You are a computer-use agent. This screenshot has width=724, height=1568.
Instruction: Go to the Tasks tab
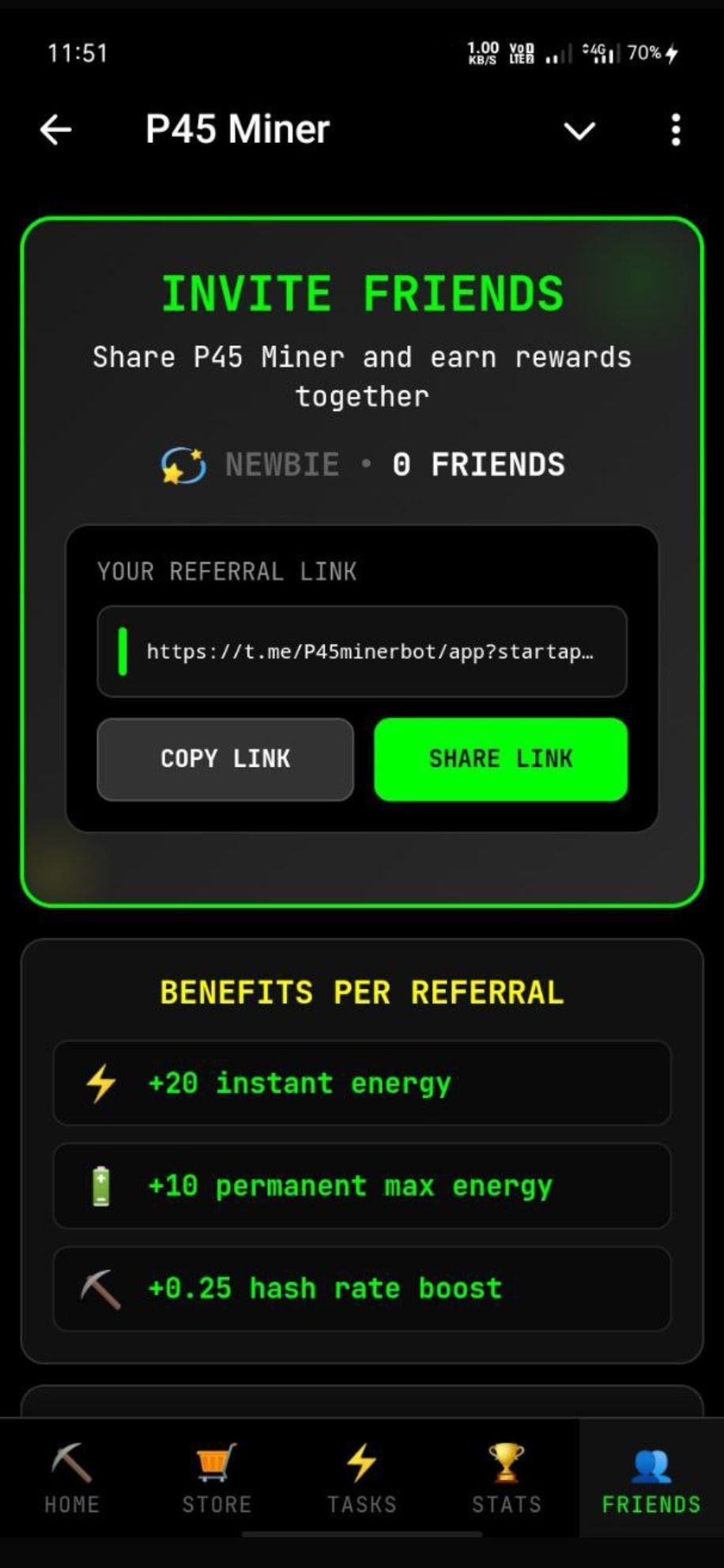[x=362, y=1478]
